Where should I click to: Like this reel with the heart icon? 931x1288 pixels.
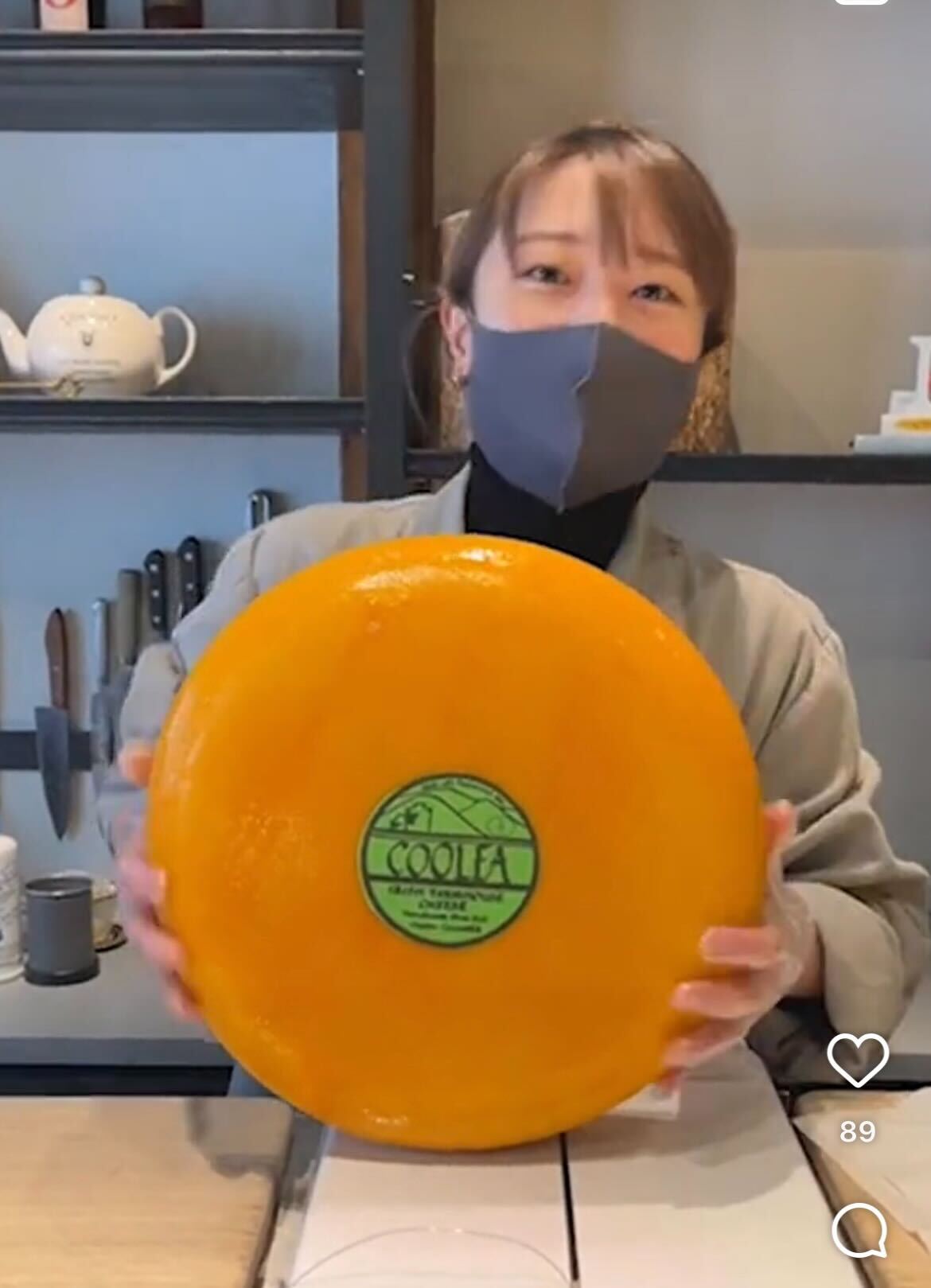click(857, 1060)
